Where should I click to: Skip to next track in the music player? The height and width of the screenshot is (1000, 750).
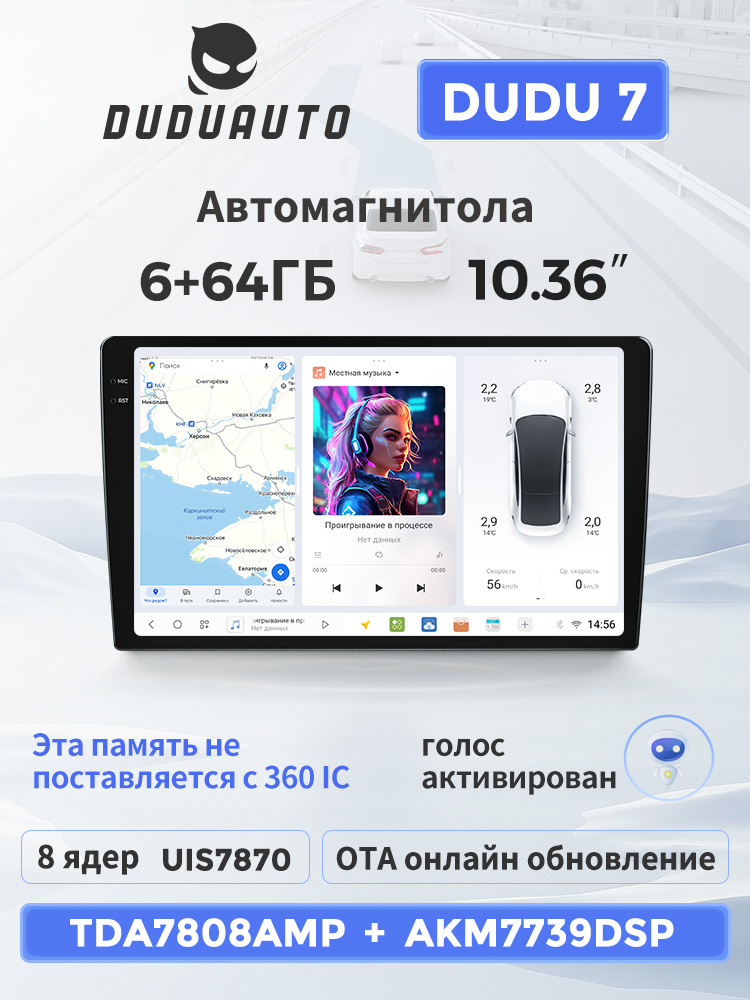(x=421, y=588)
